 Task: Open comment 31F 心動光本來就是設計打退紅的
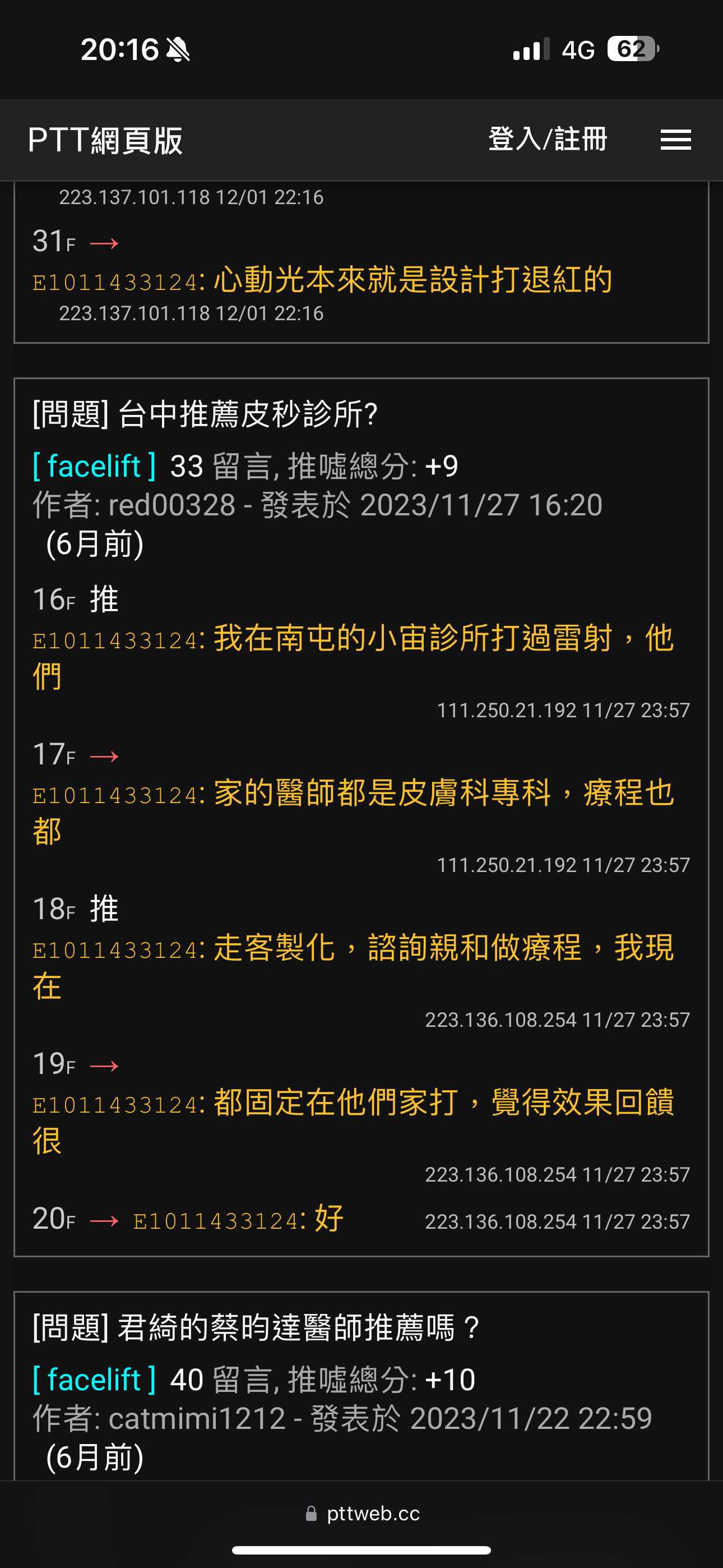413,280
